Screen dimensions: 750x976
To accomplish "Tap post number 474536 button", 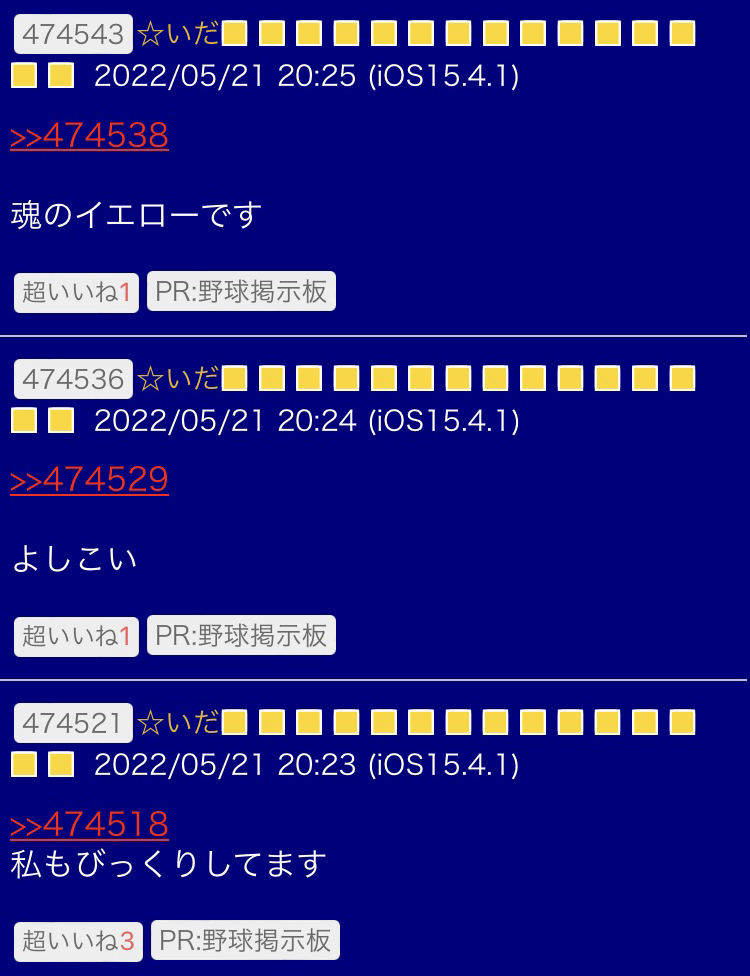I will pos(73,379).
